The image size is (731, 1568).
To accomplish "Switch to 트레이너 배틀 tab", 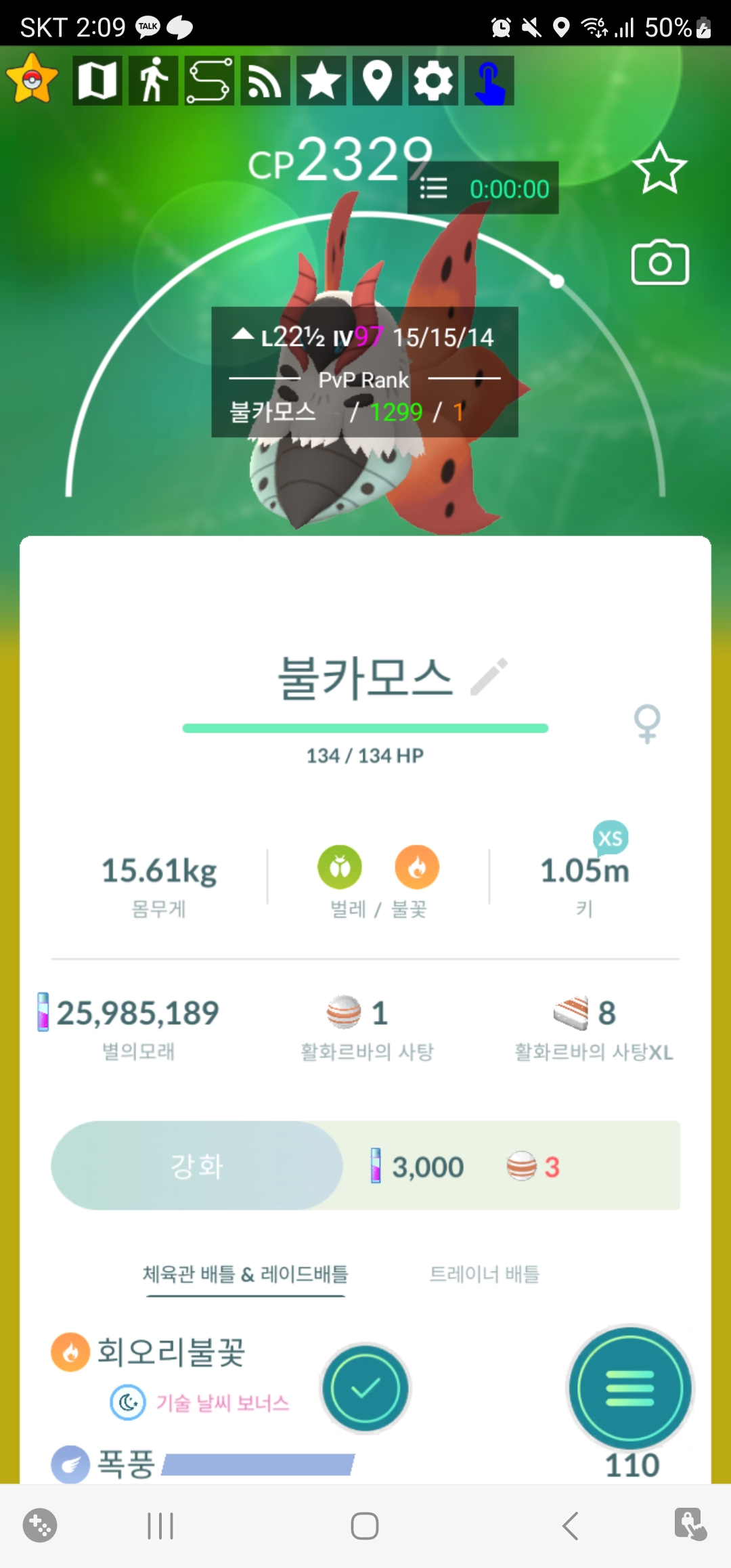I will tap(485, 1274).
